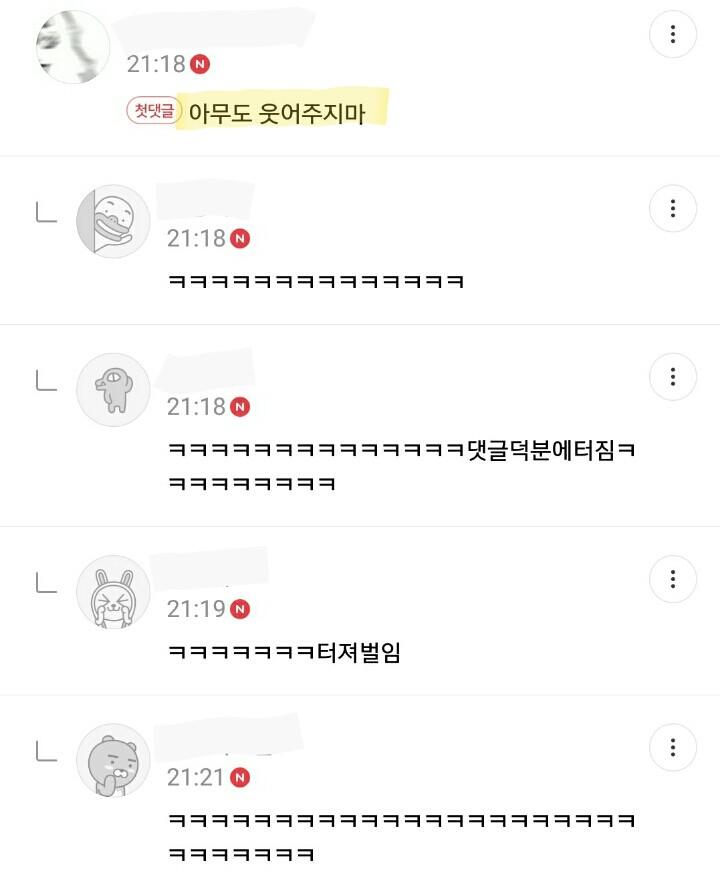Viewport: 720px width, 886px height.
Task: Open overflow menu on '댓글덕분에터짐' reply
Action: coord(673,377)
